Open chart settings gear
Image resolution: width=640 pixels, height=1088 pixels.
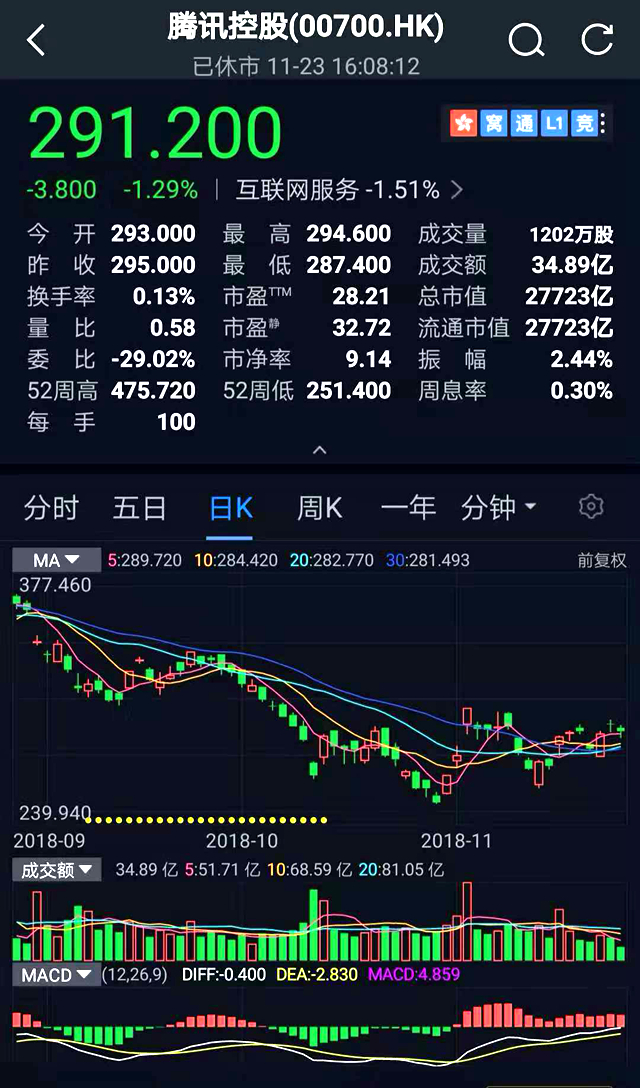tap(591, 507)
